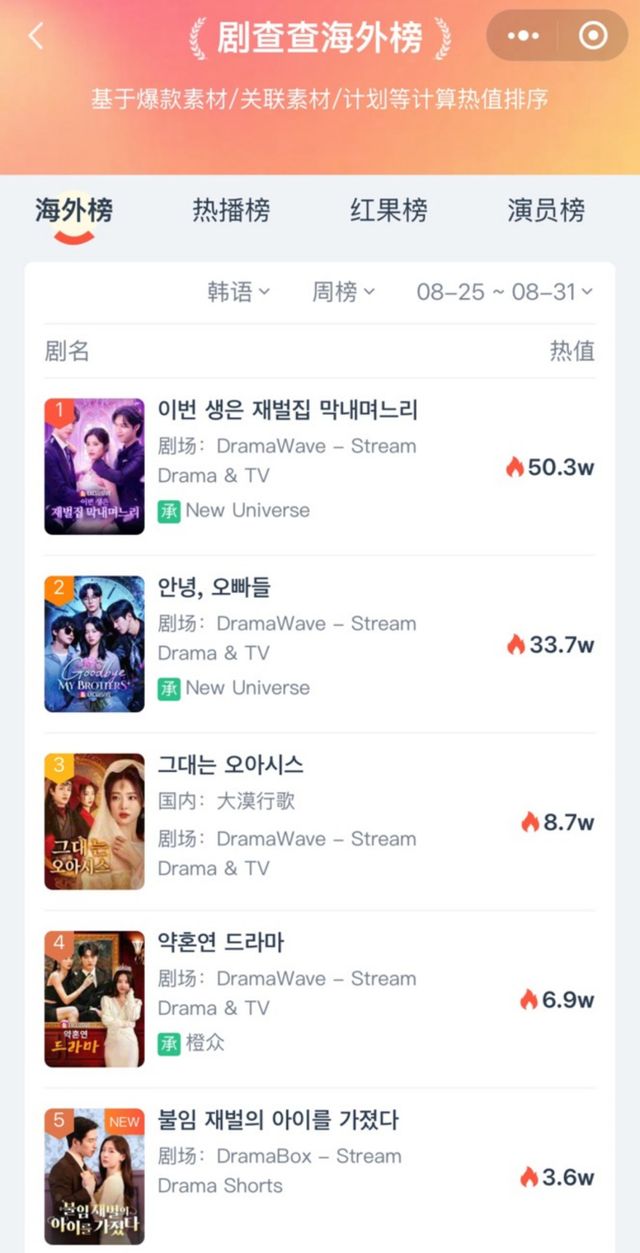Image resolution: width=640 pixels, height=1253 pixels.
Task: Select the 海外榜 tab
Action: pos(74,211)
